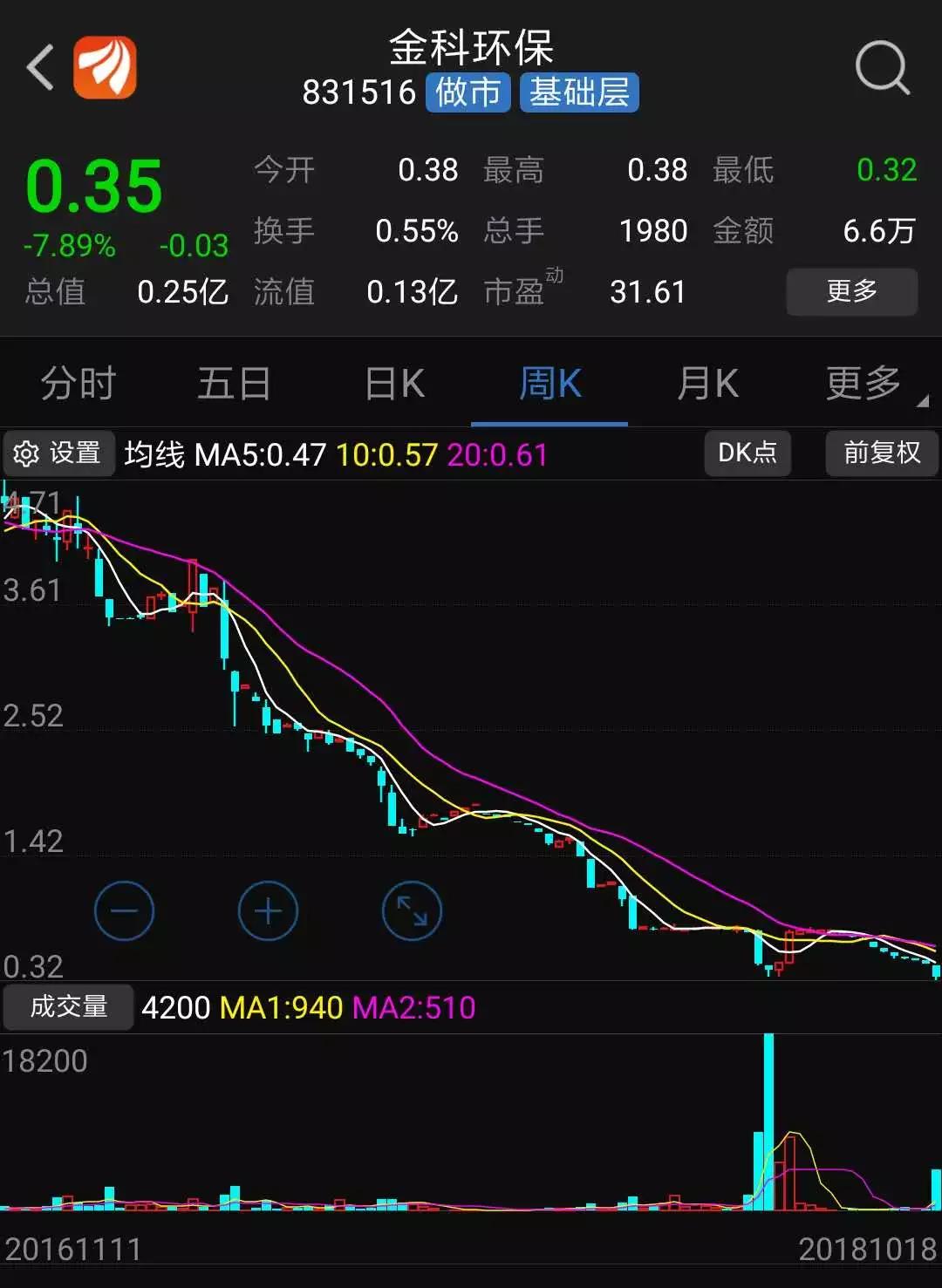Screen dimensions: 942x1288
Task: Select the 五日 chart tab
Action: click(x=234, y=384)
